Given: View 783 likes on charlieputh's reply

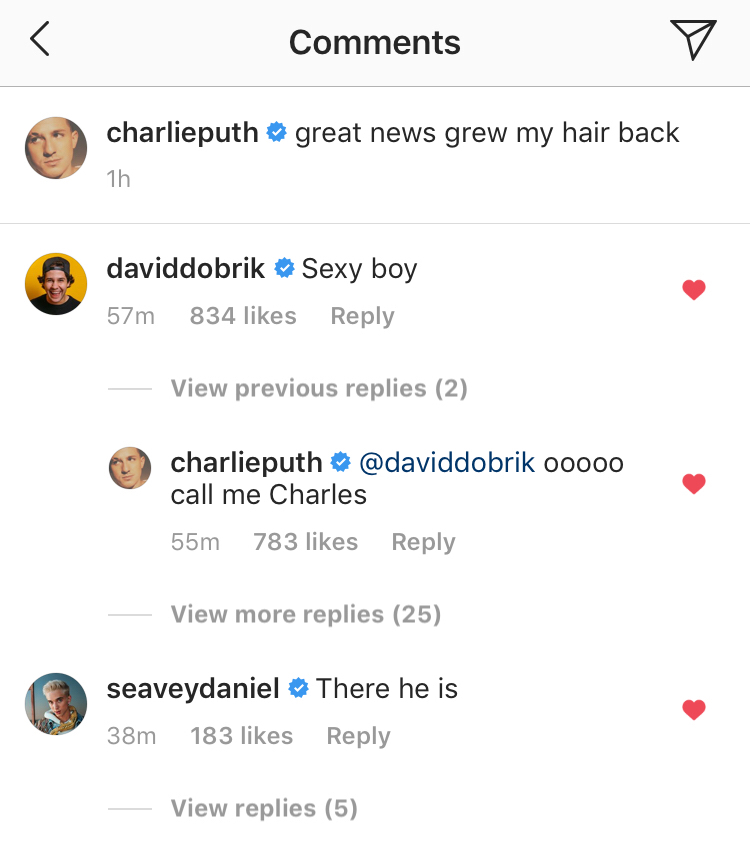Looking at the screenshot, I should [x=305, y=542].
